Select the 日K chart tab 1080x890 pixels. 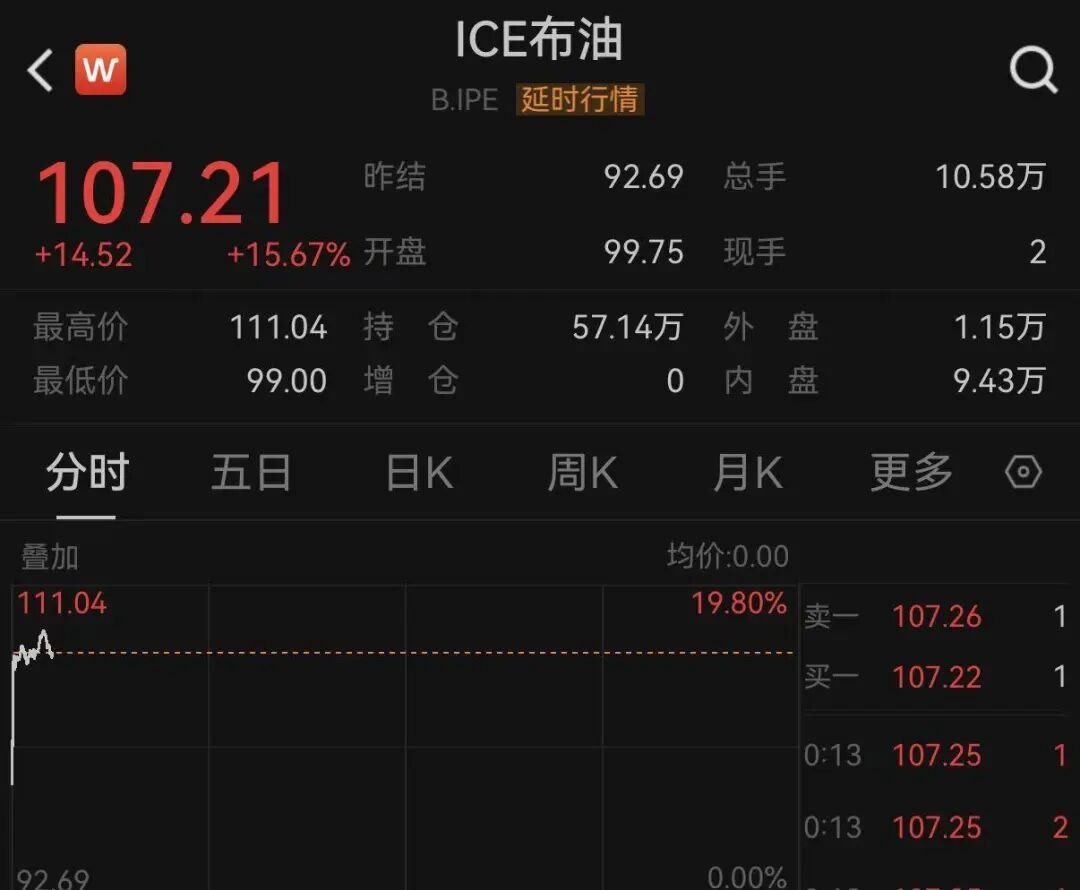(419, 472)
